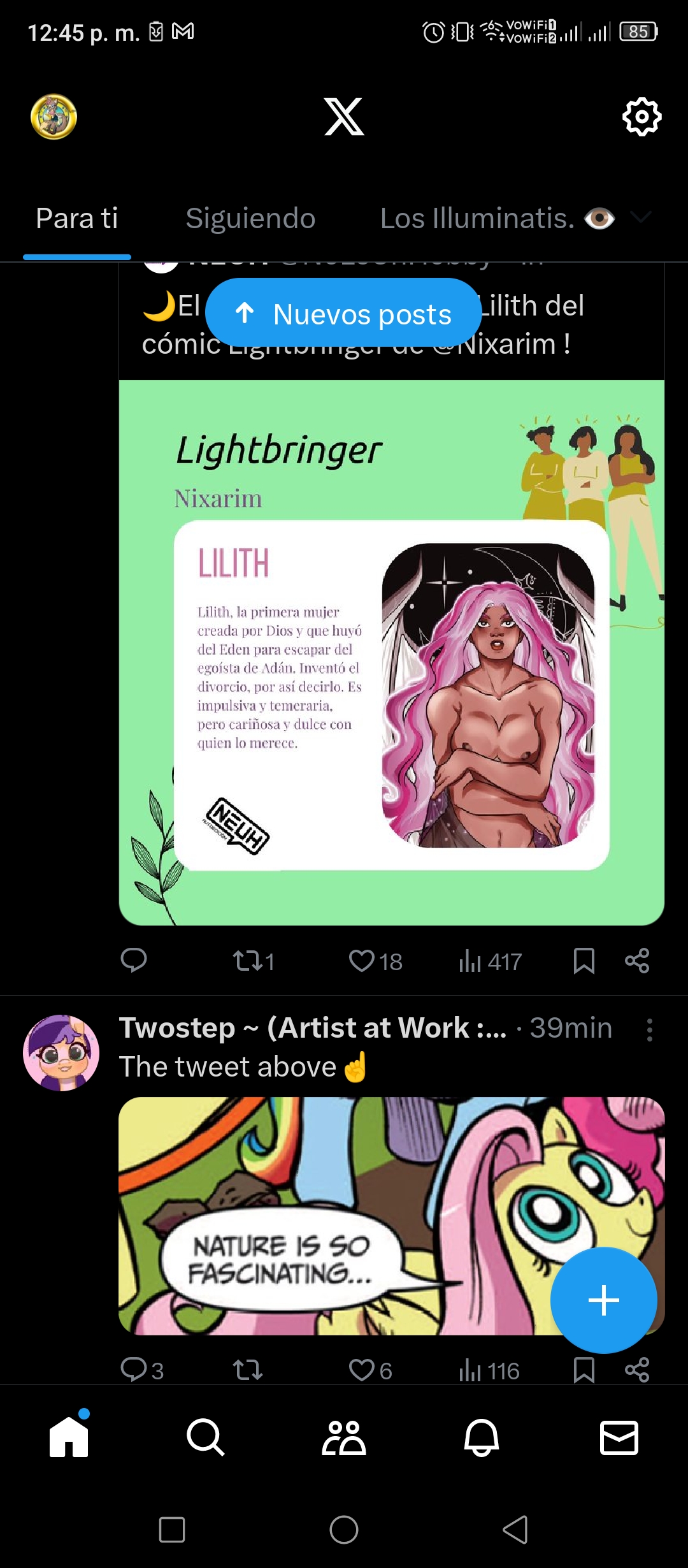Tap the Nuevos posts button
This screenshot has height=1568, width=688.
tap(343, 313)
